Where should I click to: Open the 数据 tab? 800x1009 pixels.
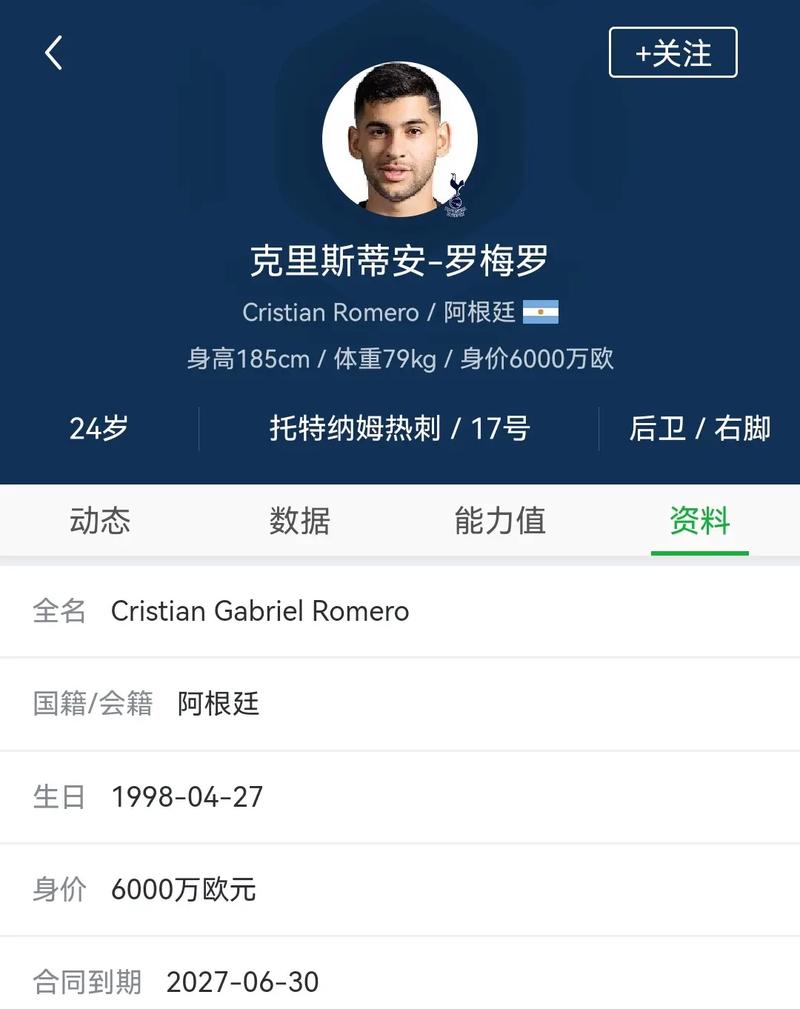point(299,521)
